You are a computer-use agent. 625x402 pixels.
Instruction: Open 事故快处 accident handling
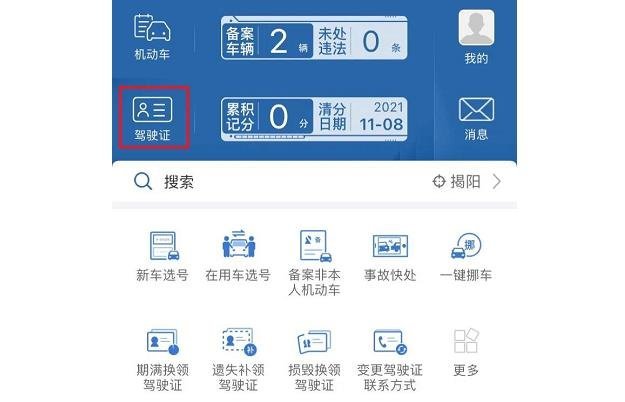coord(390,256)
